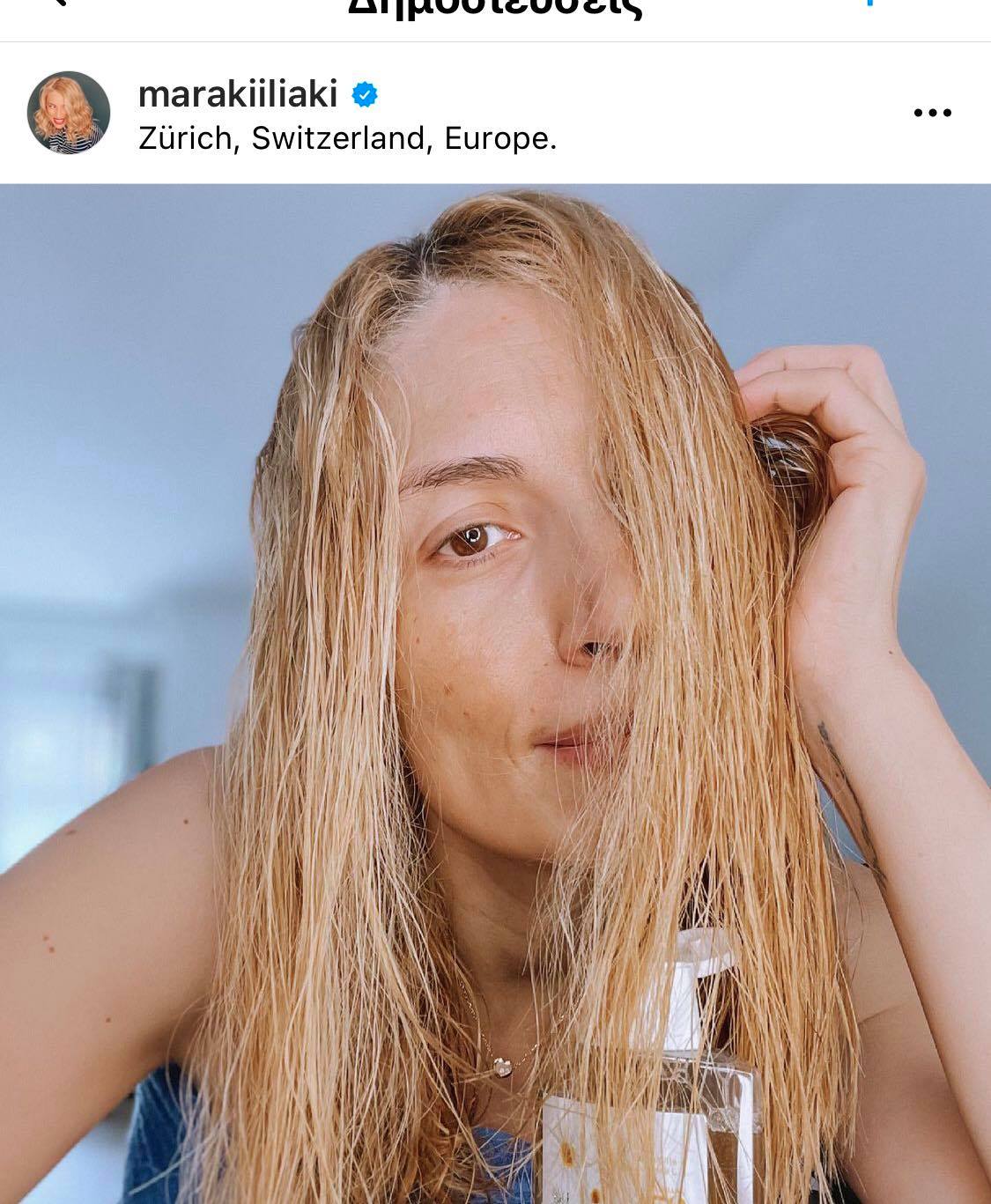
Task: Open the Zürich, Switzerland location tag
Action: coord(347,138)
